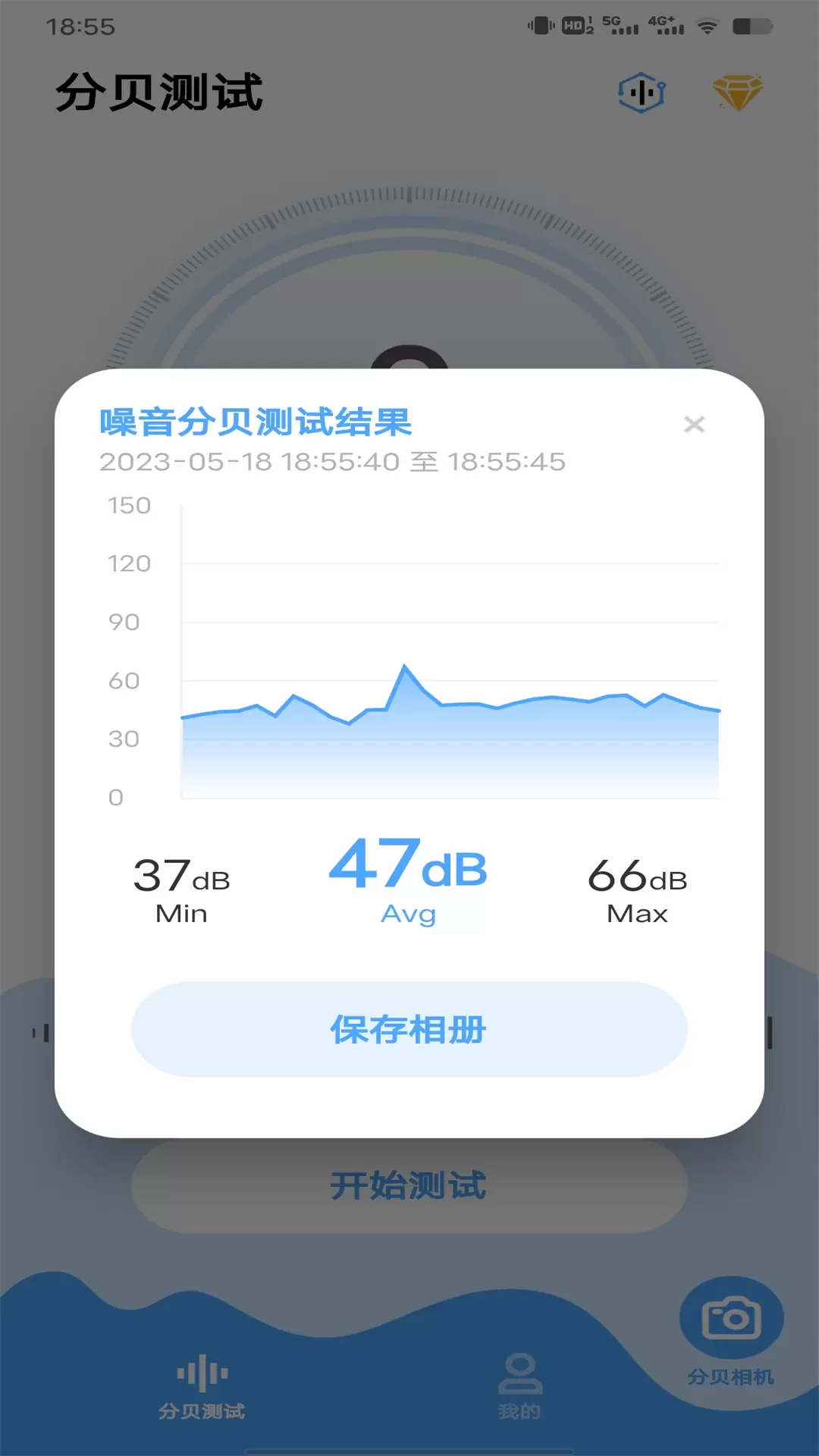Switch to the 我的 tab
The image size is (819, 1456).
pyautogui.click(x=519, y=1386)
